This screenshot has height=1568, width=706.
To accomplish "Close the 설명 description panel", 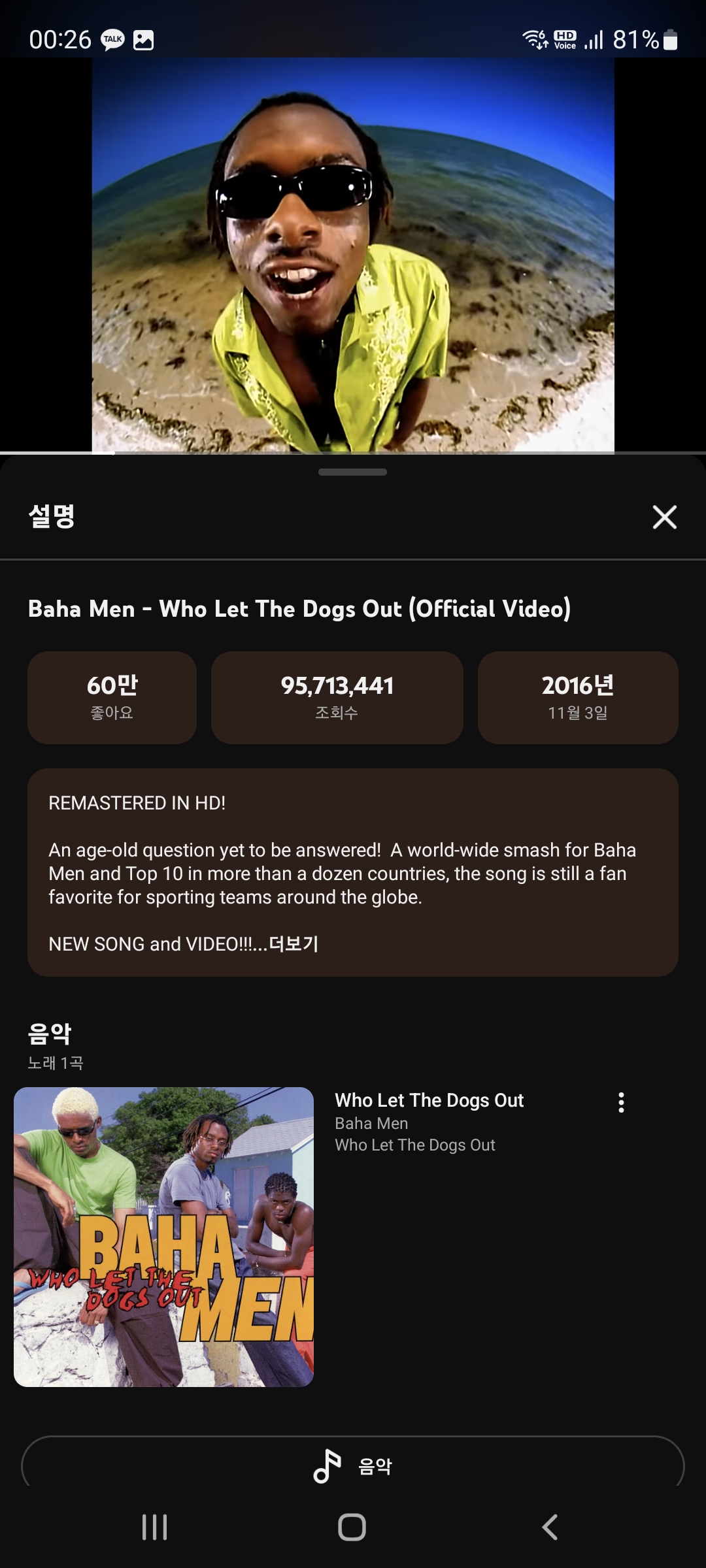I will (x=664, y=517).
